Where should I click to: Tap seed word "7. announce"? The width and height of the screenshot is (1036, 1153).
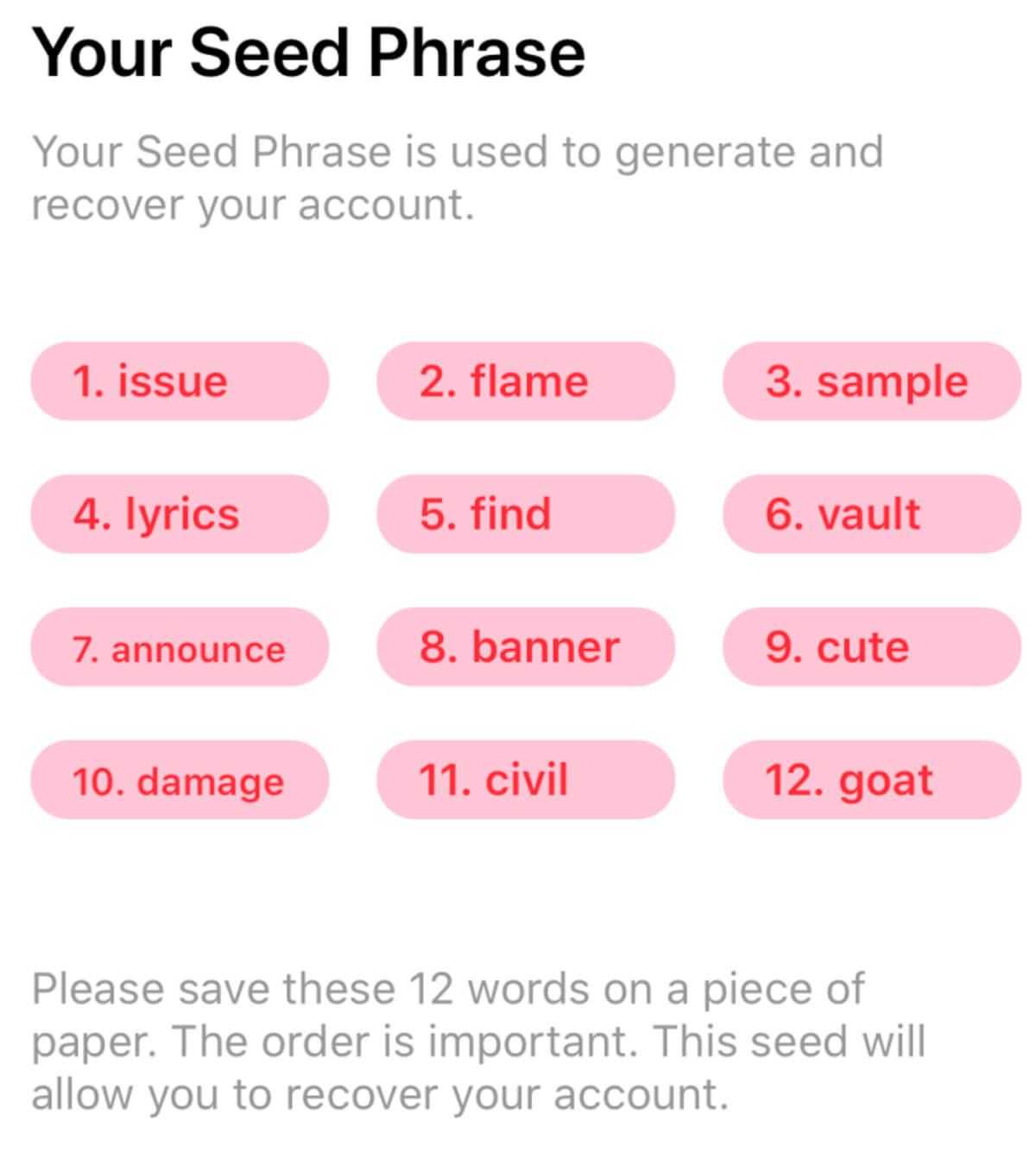coord(179,647)
